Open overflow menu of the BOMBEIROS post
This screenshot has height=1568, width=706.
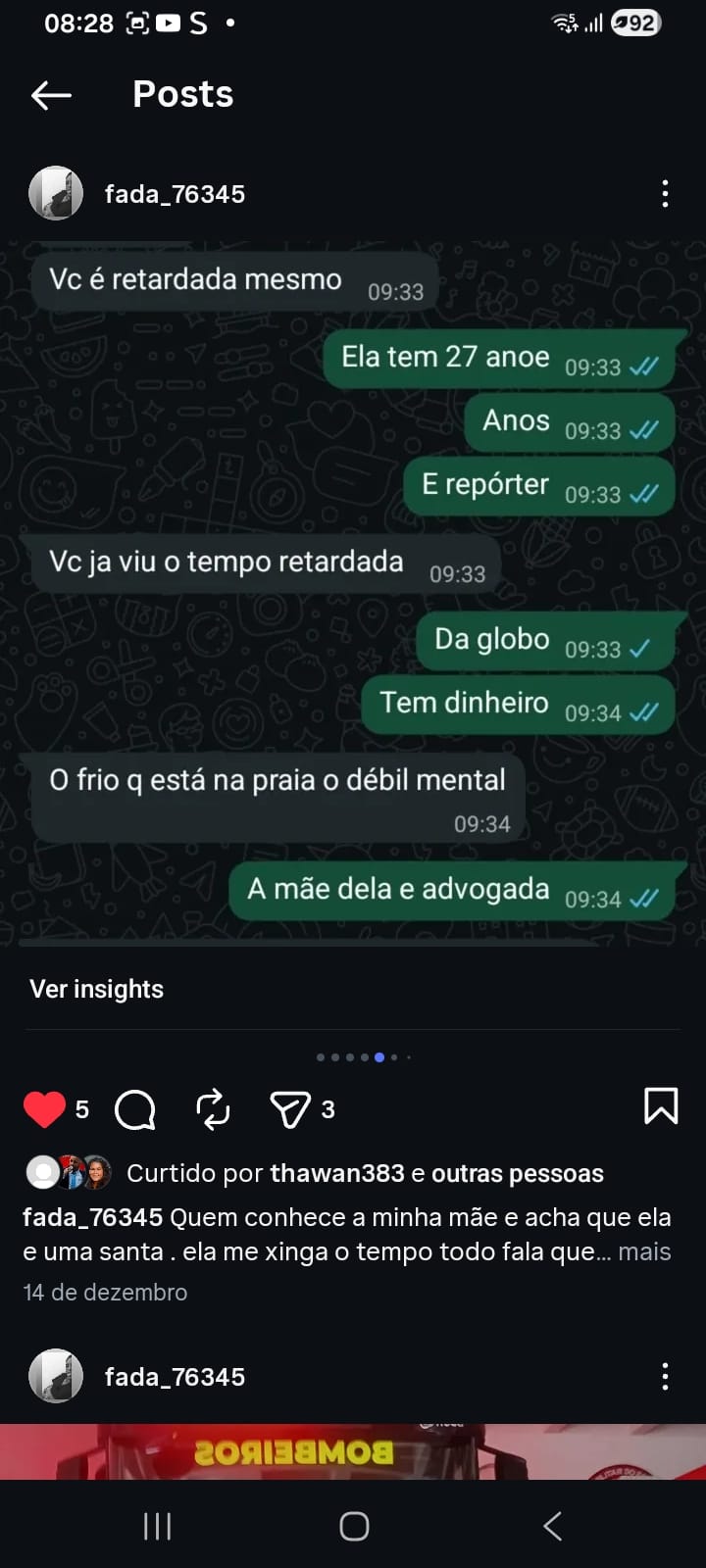point(665,1377)
